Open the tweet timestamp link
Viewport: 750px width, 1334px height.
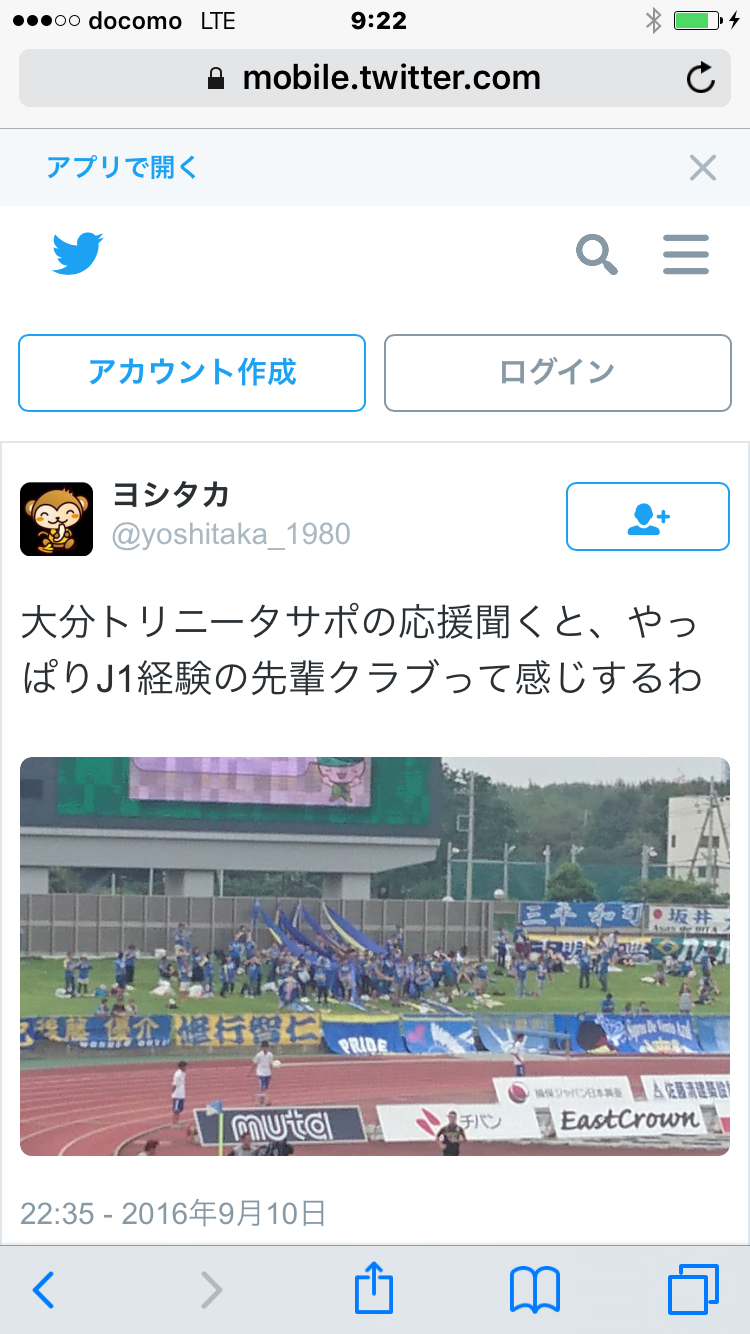173,1214
